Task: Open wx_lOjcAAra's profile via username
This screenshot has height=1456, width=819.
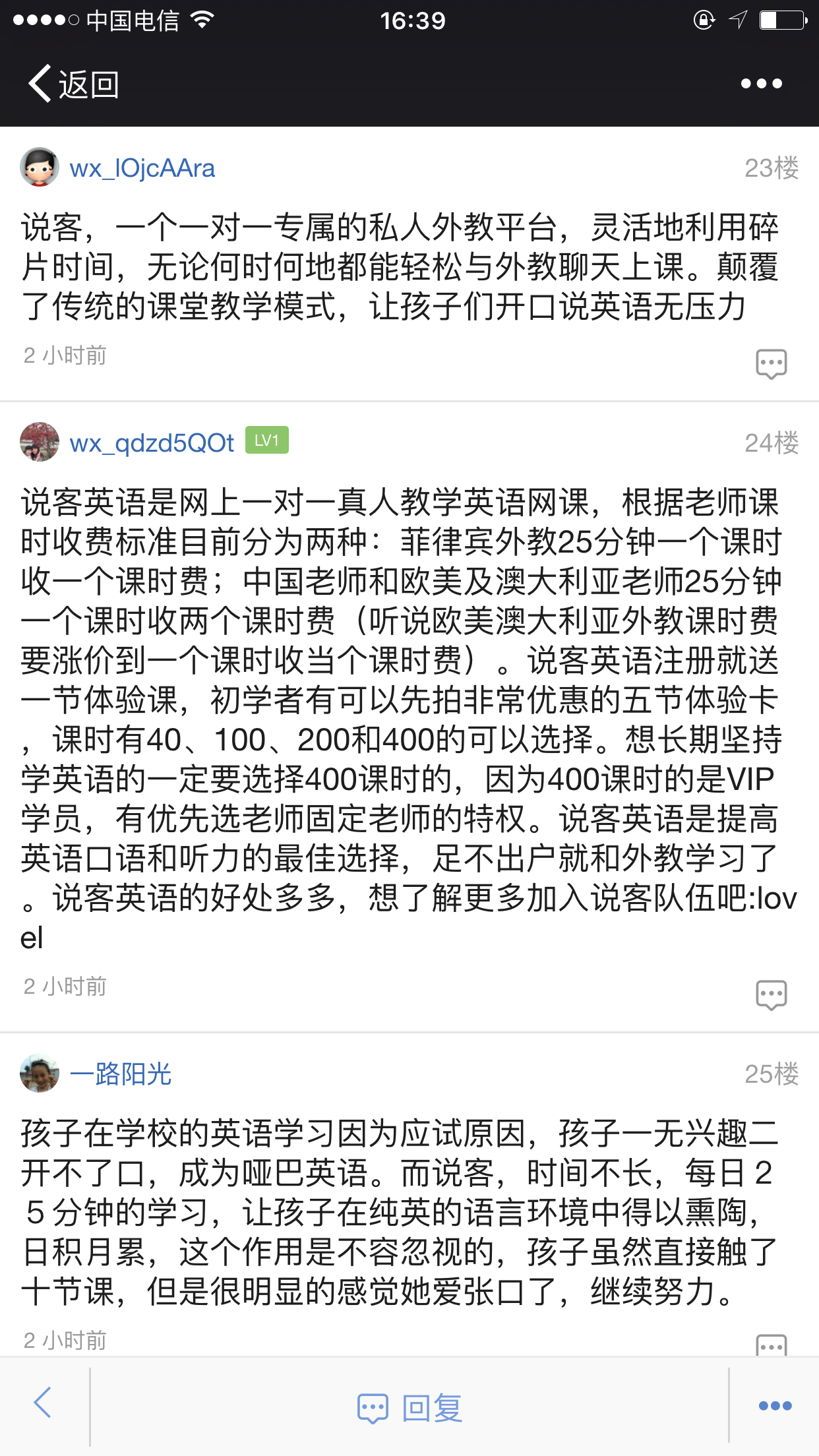Action: coord(142,168)
